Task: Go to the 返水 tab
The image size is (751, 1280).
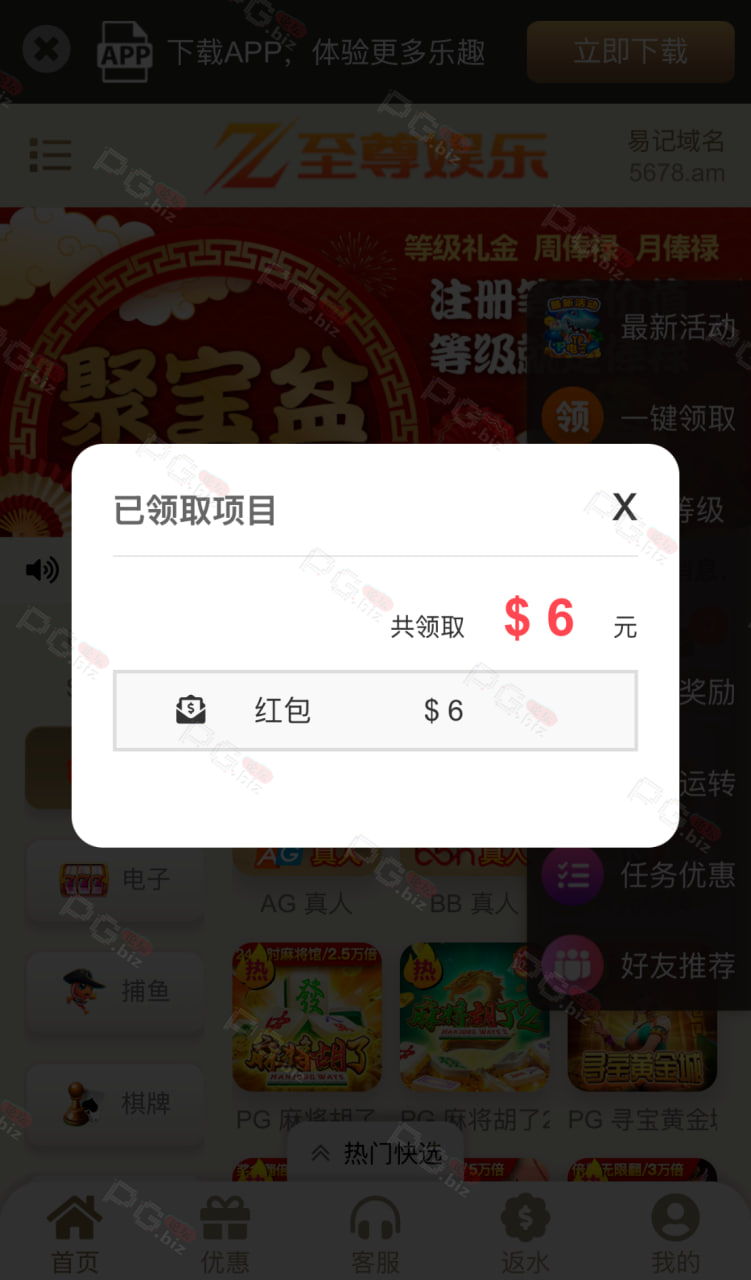Action: [525, 1234]
